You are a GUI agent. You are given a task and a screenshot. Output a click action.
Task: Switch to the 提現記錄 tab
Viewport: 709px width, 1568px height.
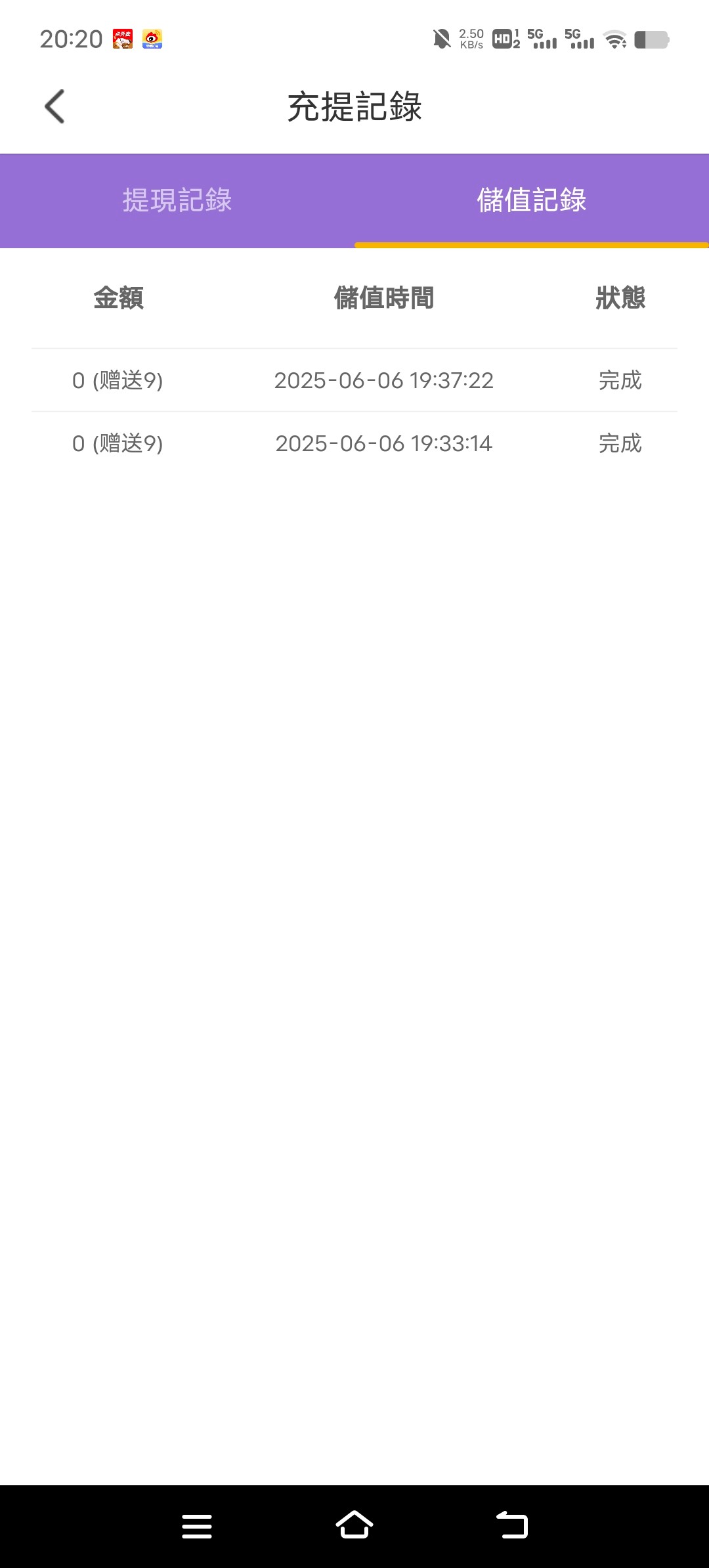pos(177,200)
